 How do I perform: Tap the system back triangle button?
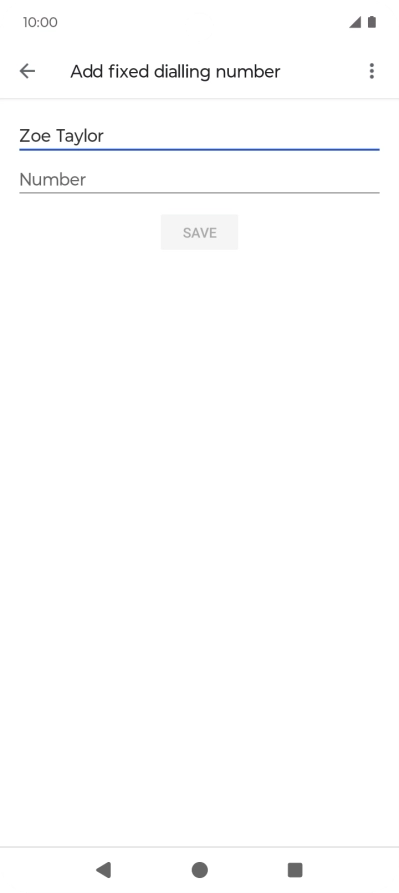(104, 870)
